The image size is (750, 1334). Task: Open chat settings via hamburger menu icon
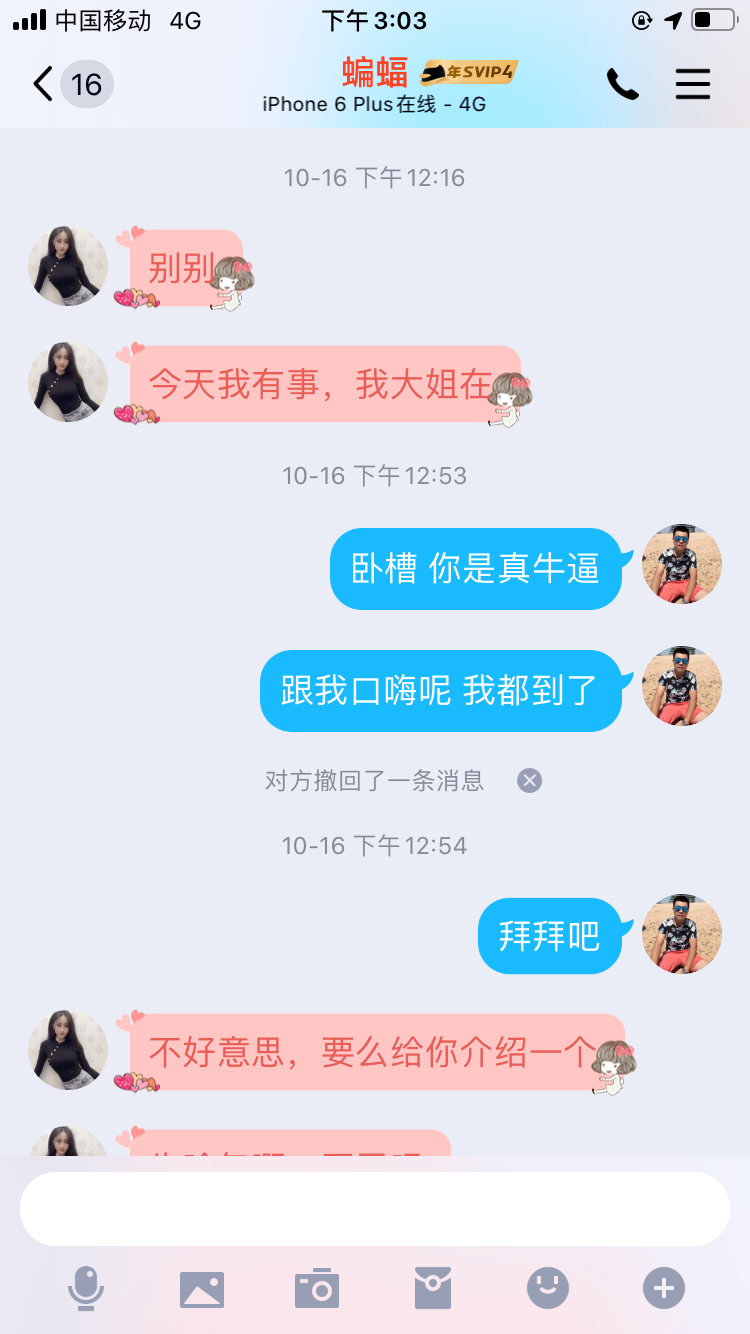coord(693,84)
